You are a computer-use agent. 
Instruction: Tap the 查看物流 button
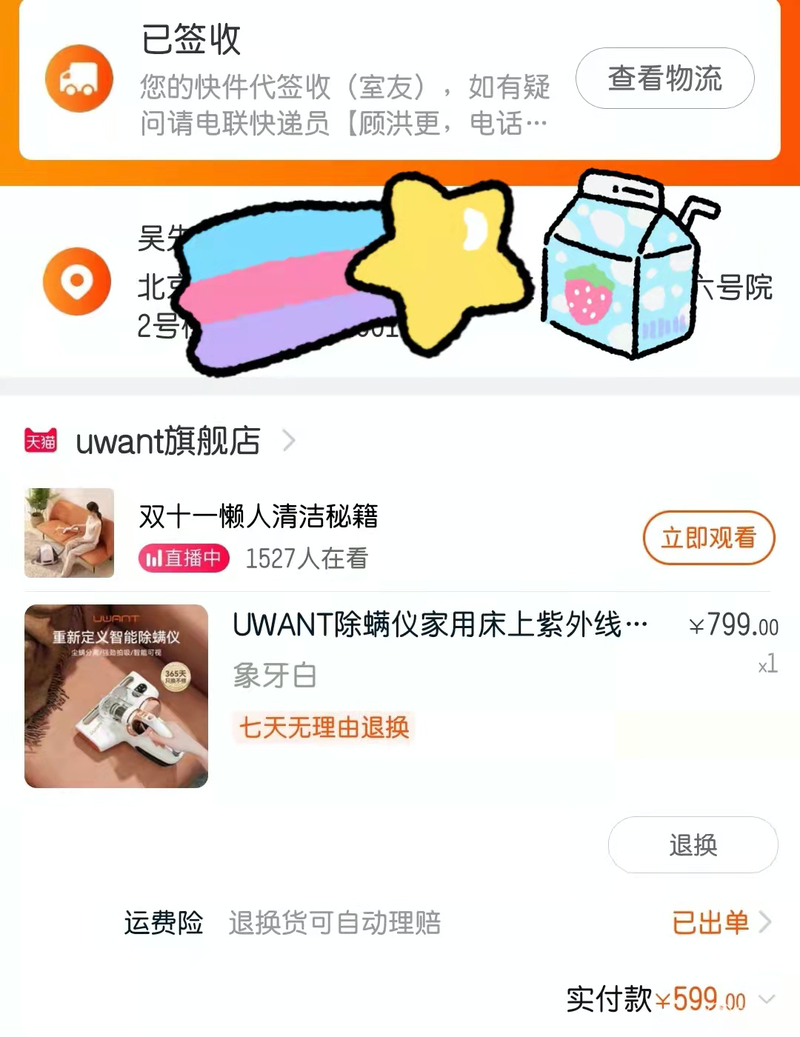664,78
